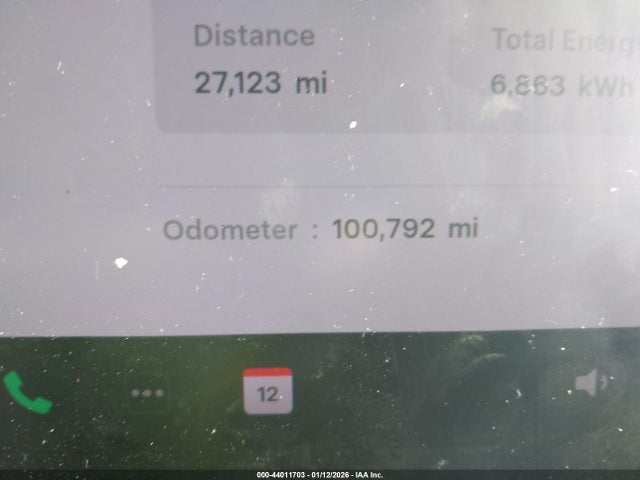
Task: Open the Calendar app
Action: point(268,391)
